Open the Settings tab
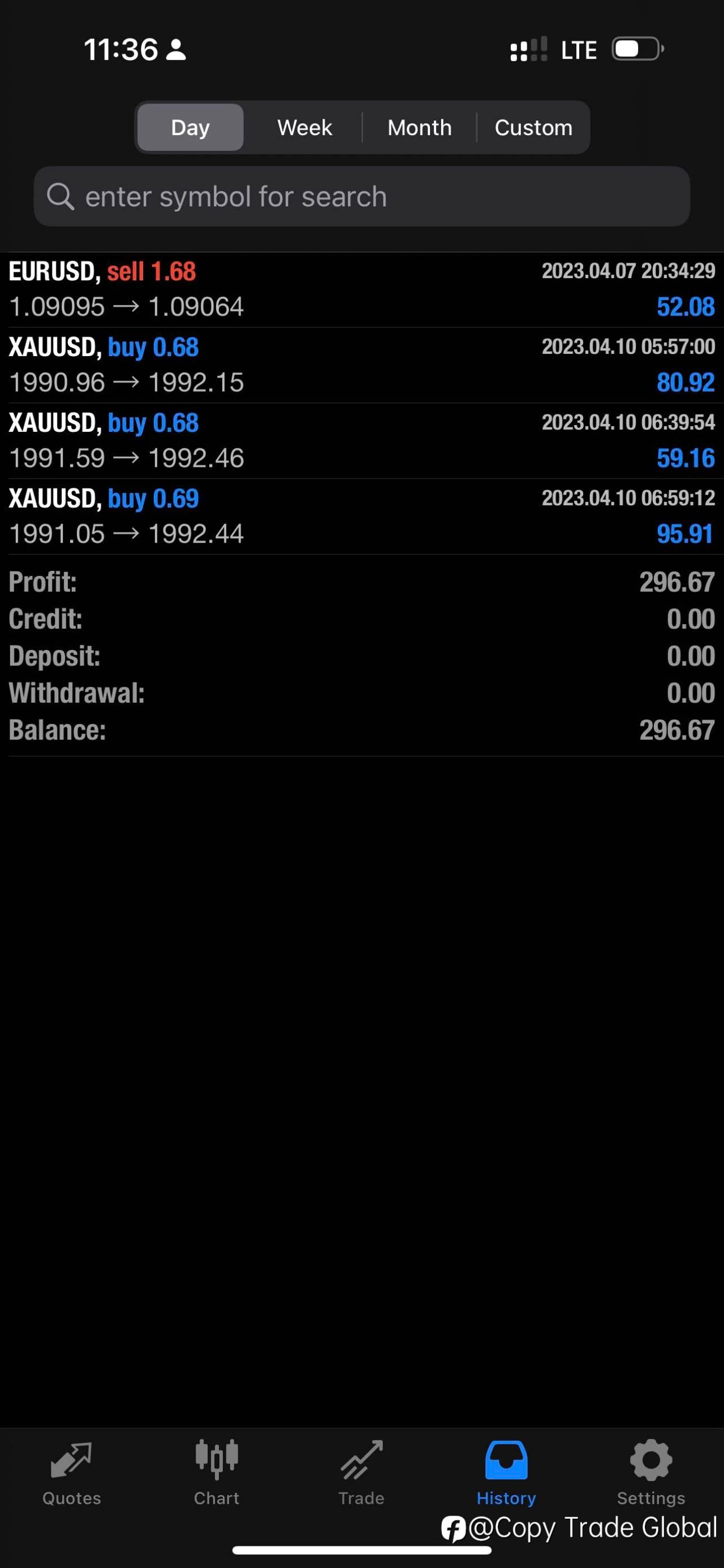Image resolution: width=724 pixels, height=1568 pixels. pyautogui.click(x=651, y=1473)
